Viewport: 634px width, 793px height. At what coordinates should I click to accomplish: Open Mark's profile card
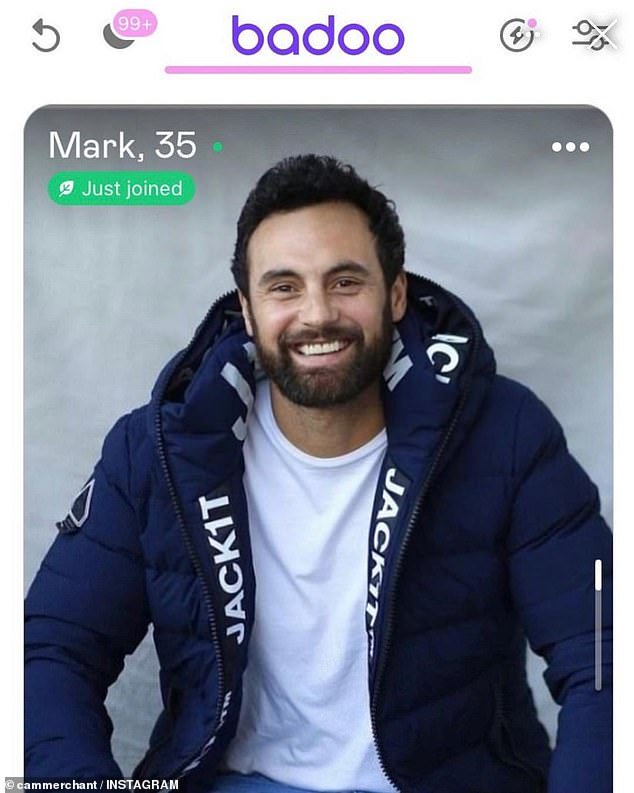[318, 450]
